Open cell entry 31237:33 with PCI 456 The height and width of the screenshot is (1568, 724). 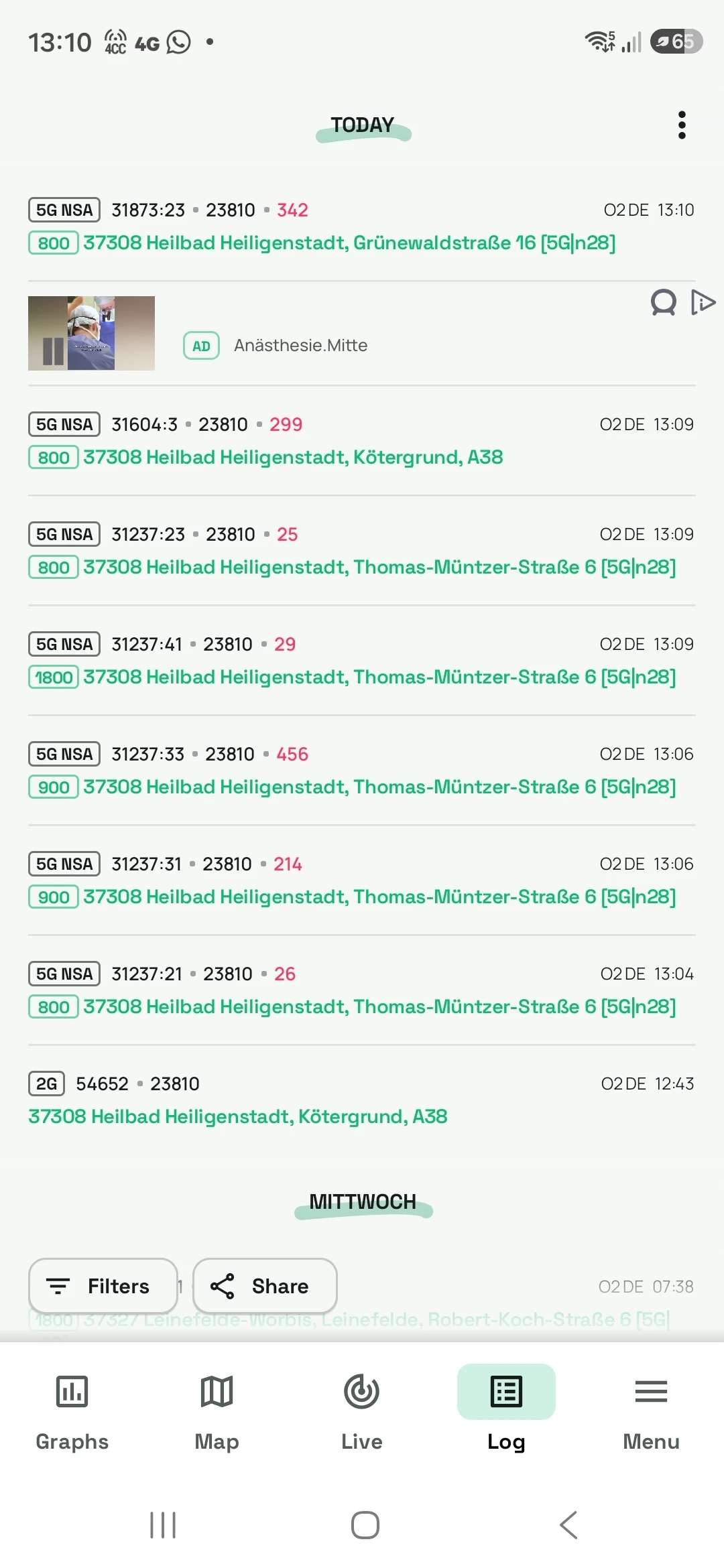tap(362, 771)
